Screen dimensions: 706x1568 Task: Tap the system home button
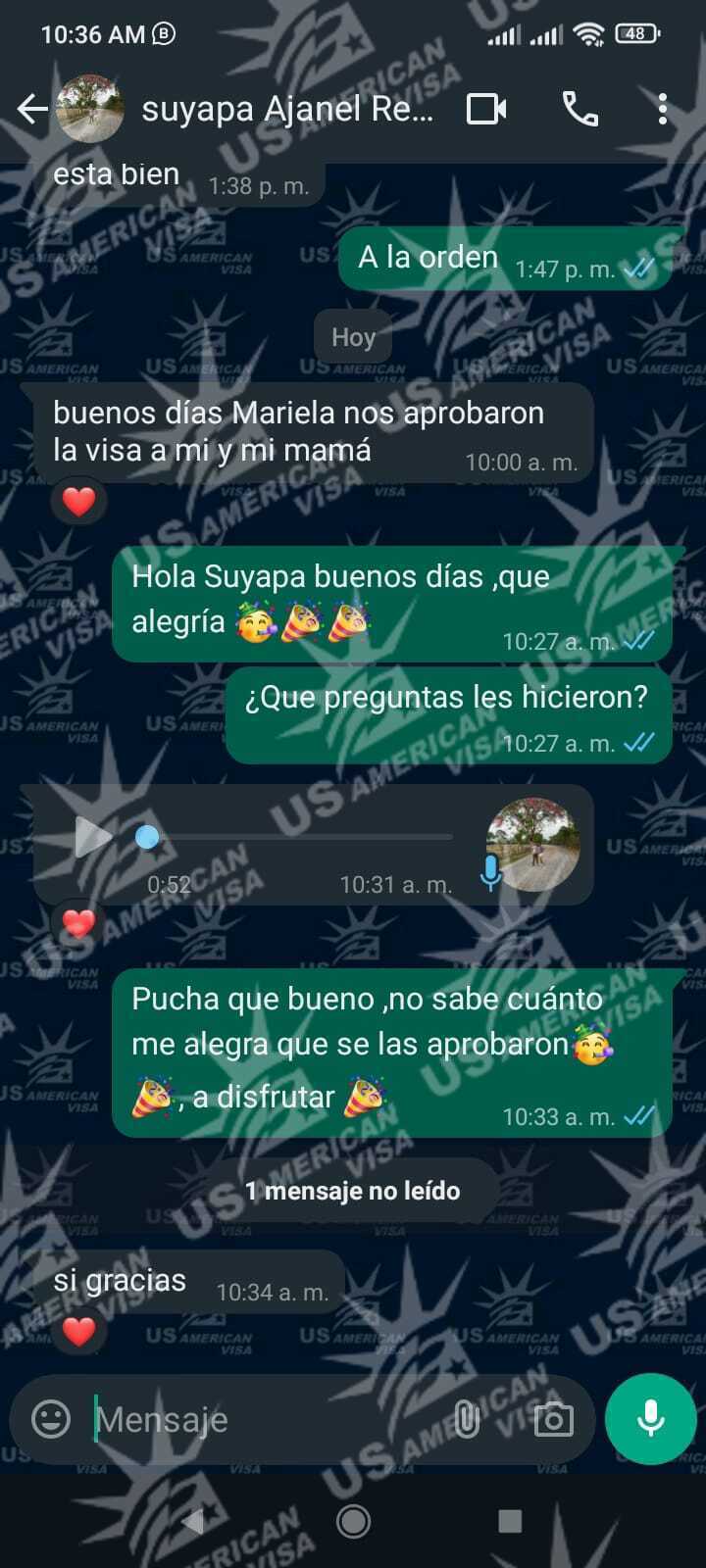(x=353, y=1521)
